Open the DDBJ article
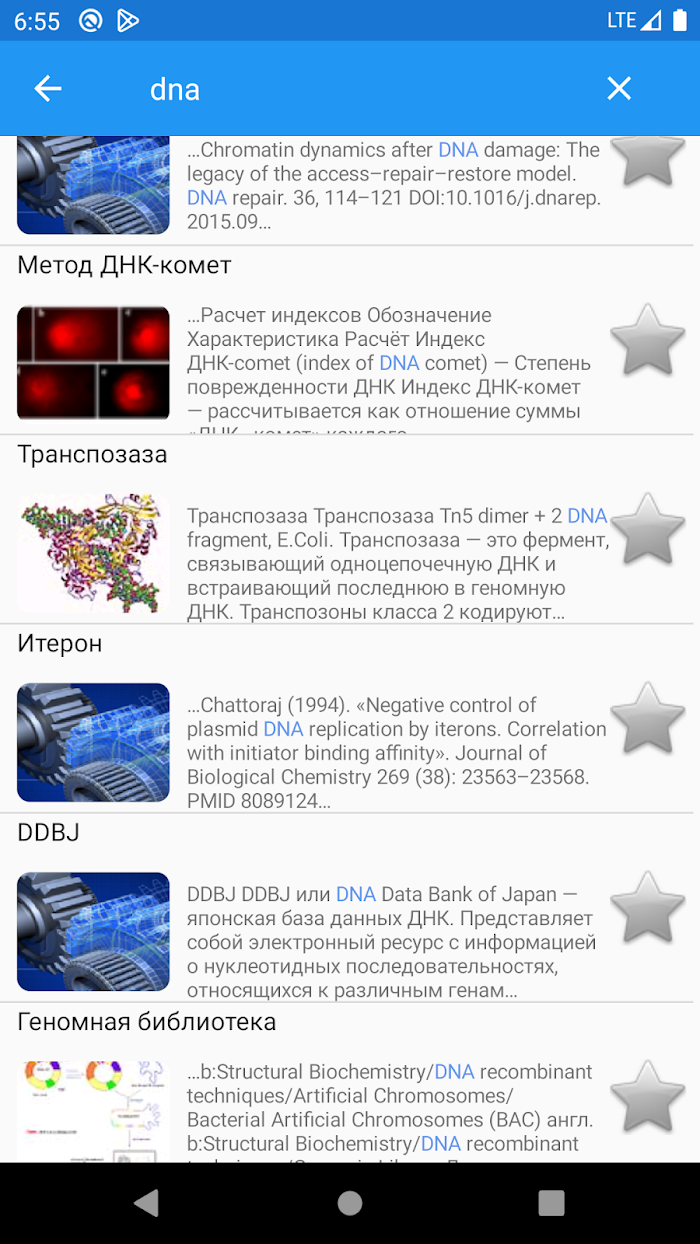 tap(350, 908)
